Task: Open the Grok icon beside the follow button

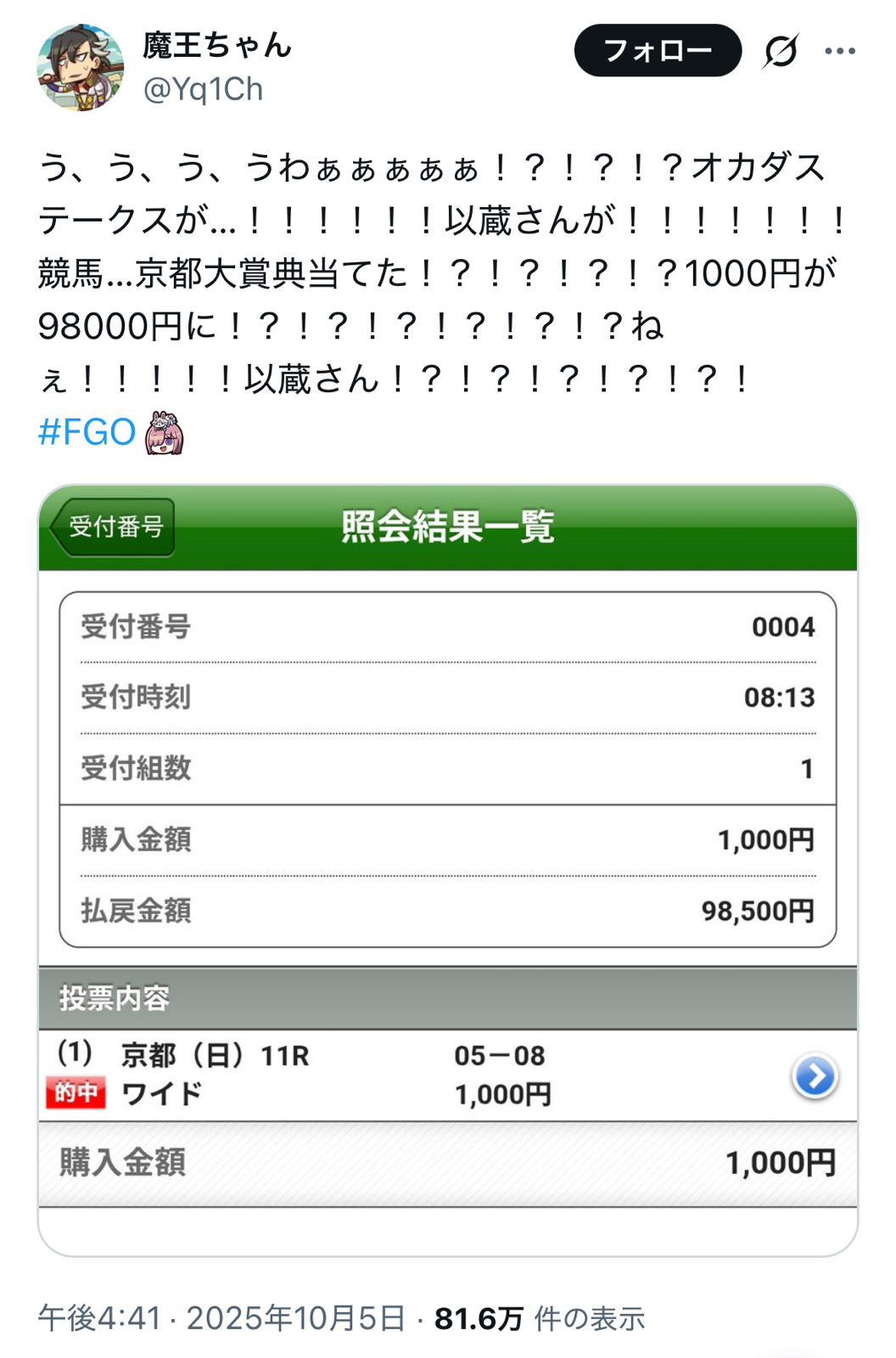Action: (x=780, y=51)
